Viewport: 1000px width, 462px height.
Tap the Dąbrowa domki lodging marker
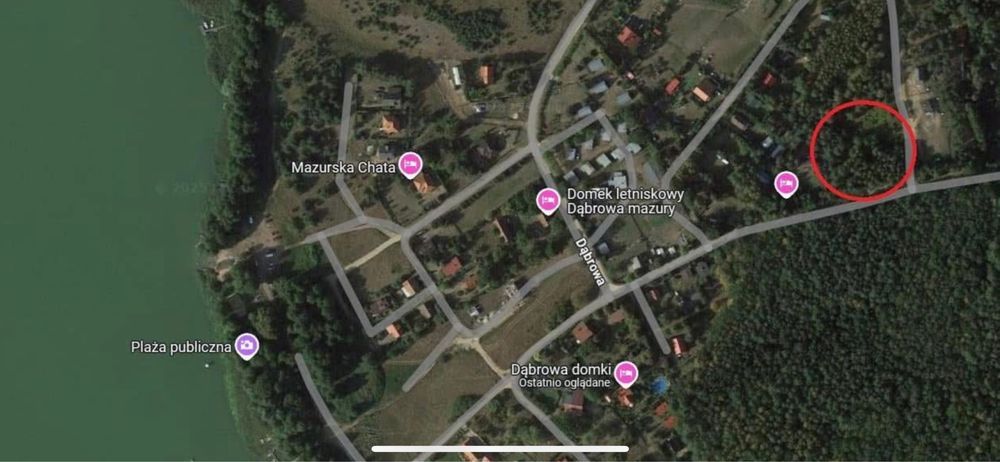click(626, 374)
